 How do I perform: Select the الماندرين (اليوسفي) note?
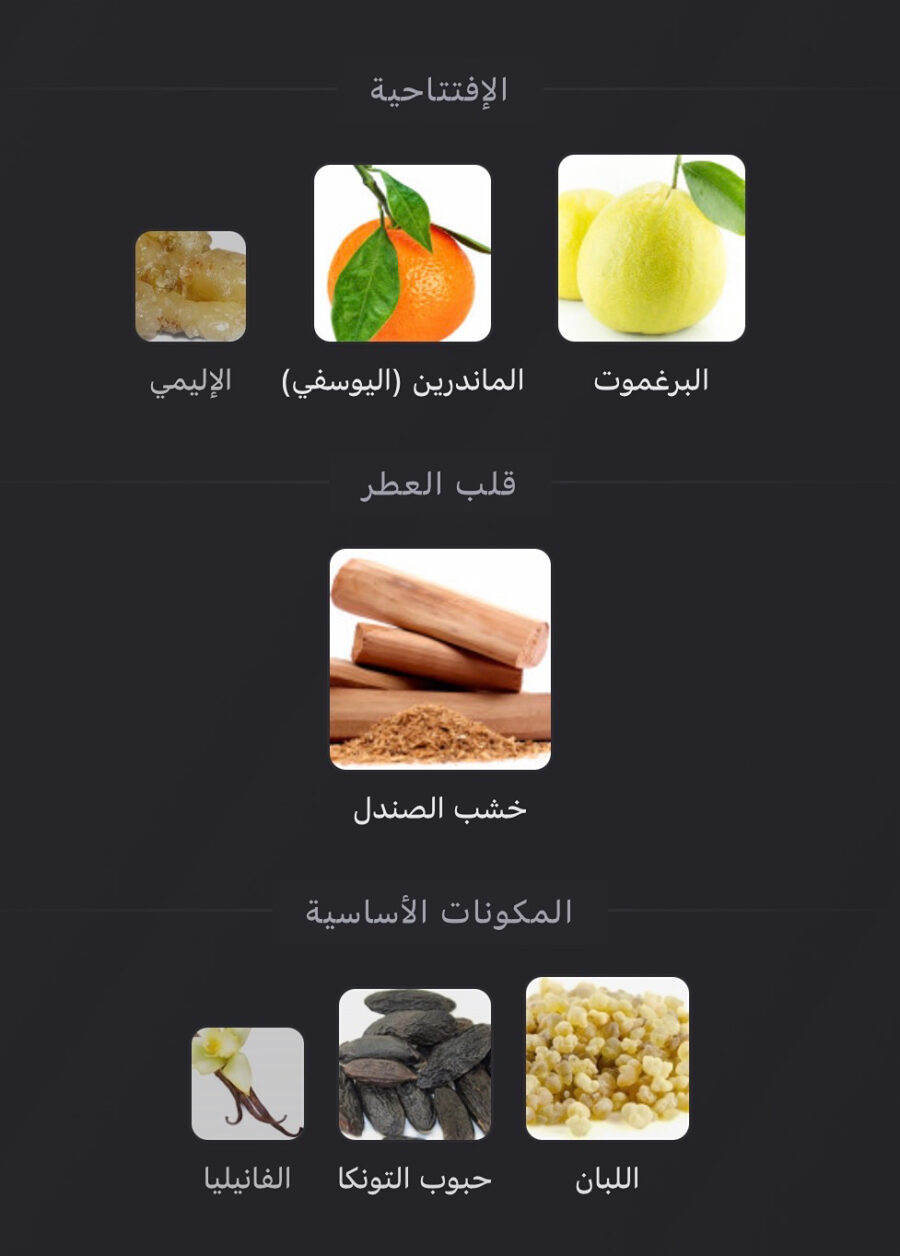[x=402, y=254]
